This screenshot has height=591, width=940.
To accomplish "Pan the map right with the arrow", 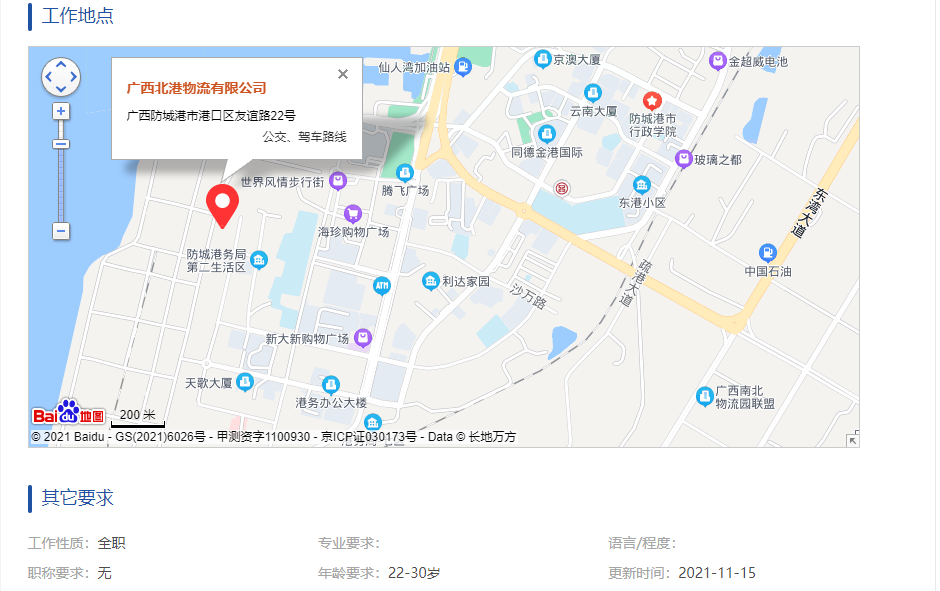I will pos(74,77).
